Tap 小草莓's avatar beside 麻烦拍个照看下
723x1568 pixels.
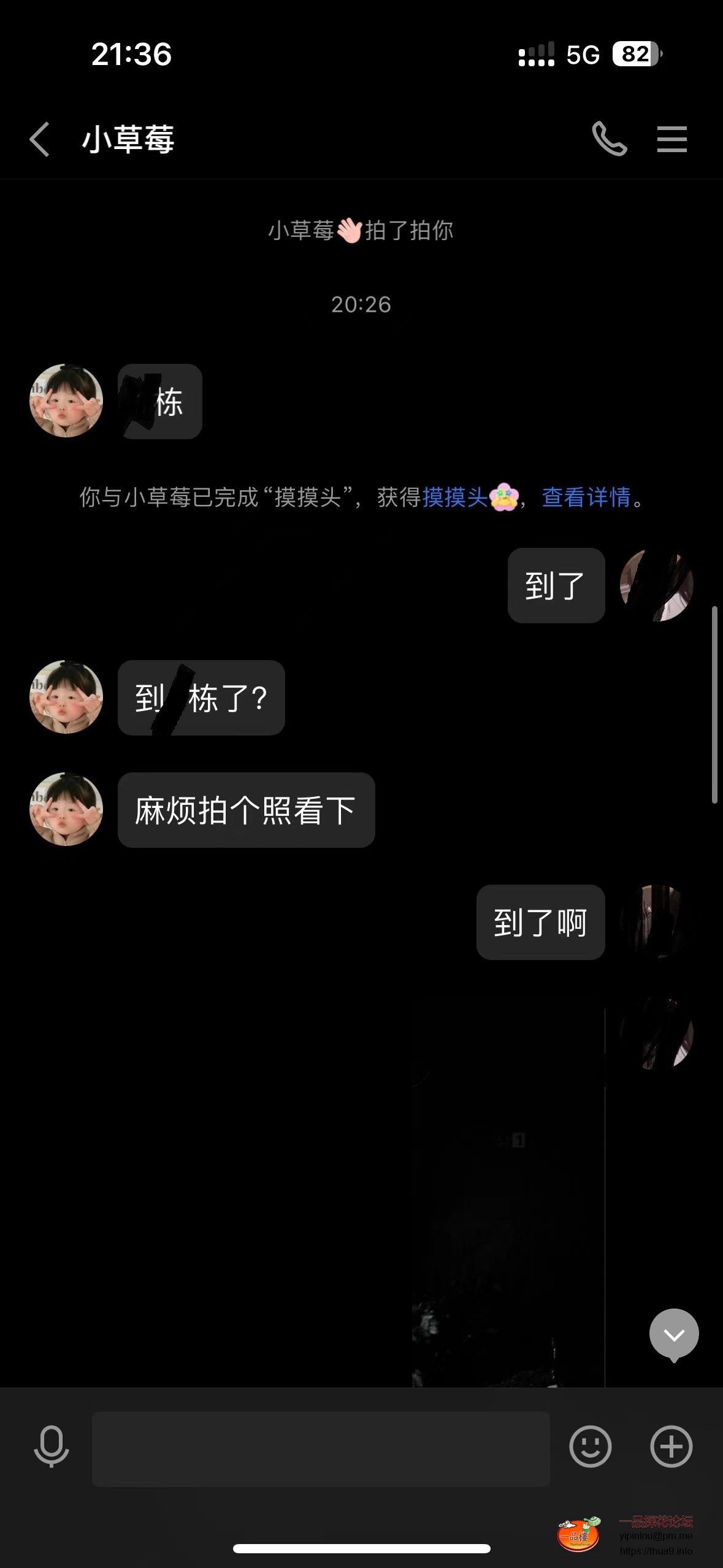66,809
